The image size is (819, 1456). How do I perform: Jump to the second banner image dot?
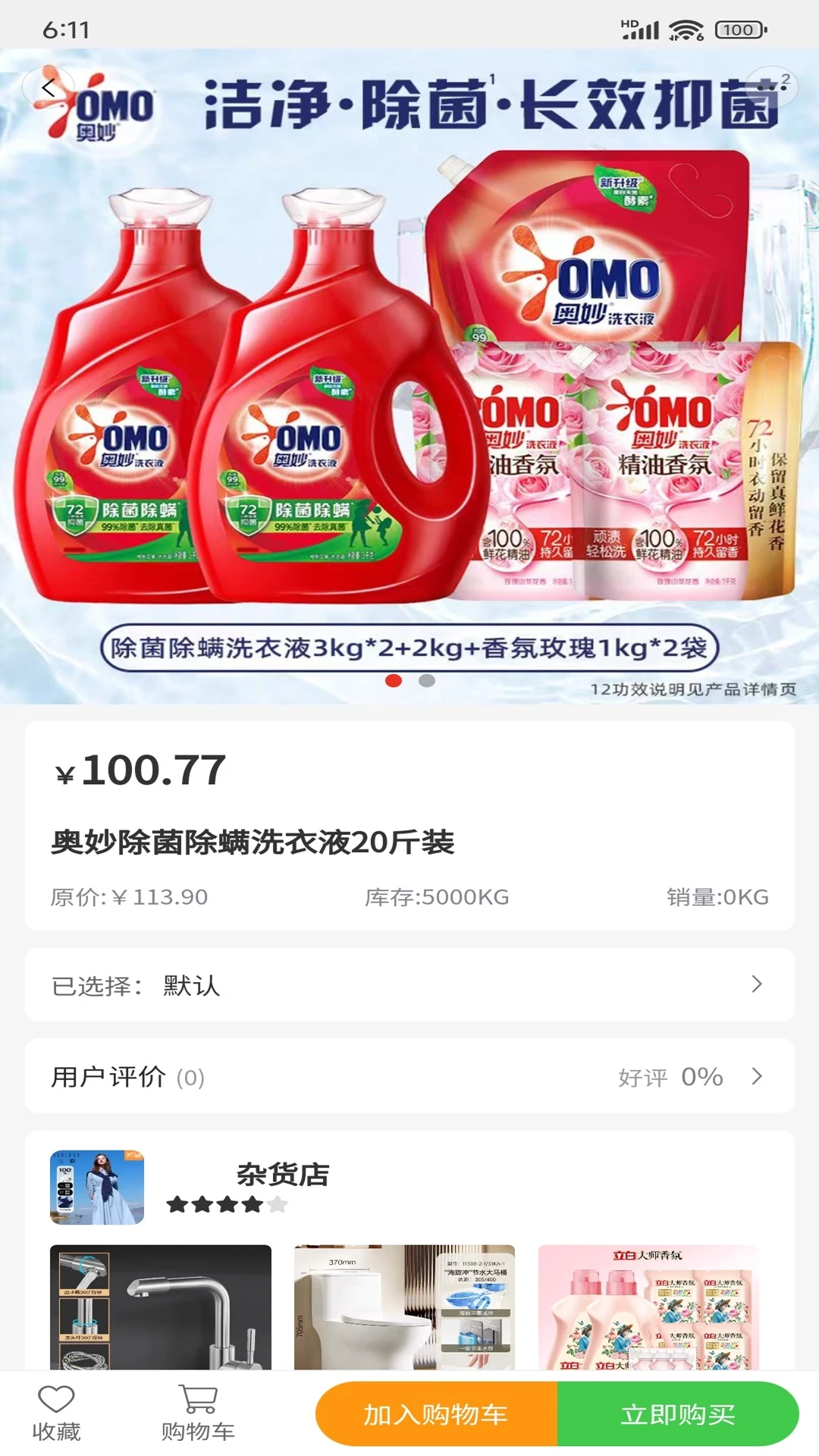(427, 681)
